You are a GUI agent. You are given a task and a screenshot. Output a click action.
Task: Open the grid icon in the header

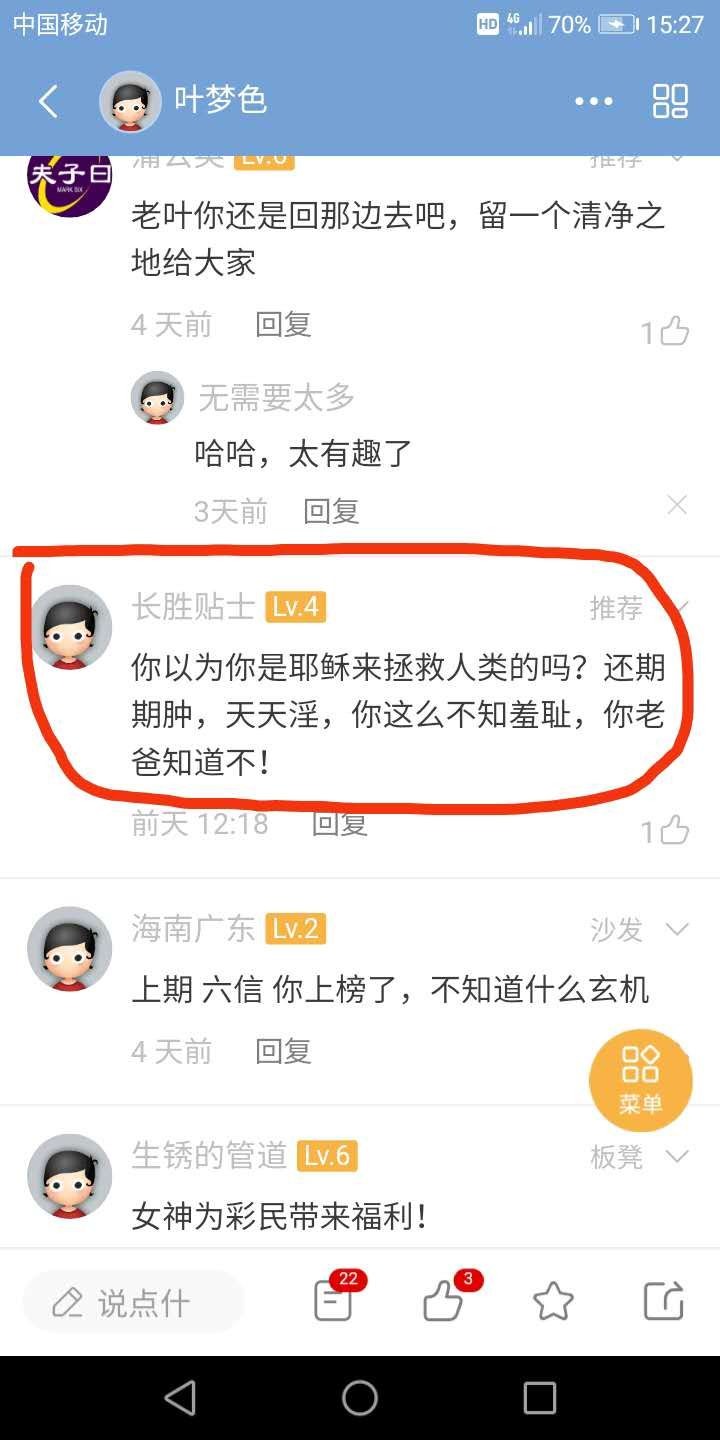click(x=670, y=101)
